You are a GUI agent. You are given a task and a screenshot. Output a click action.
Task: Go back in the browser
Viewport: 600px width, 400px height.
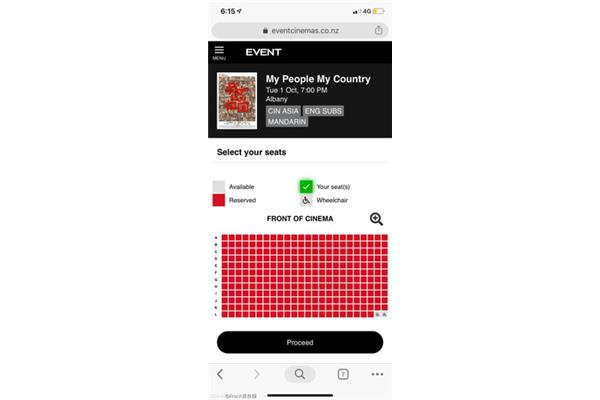[220, 374]
